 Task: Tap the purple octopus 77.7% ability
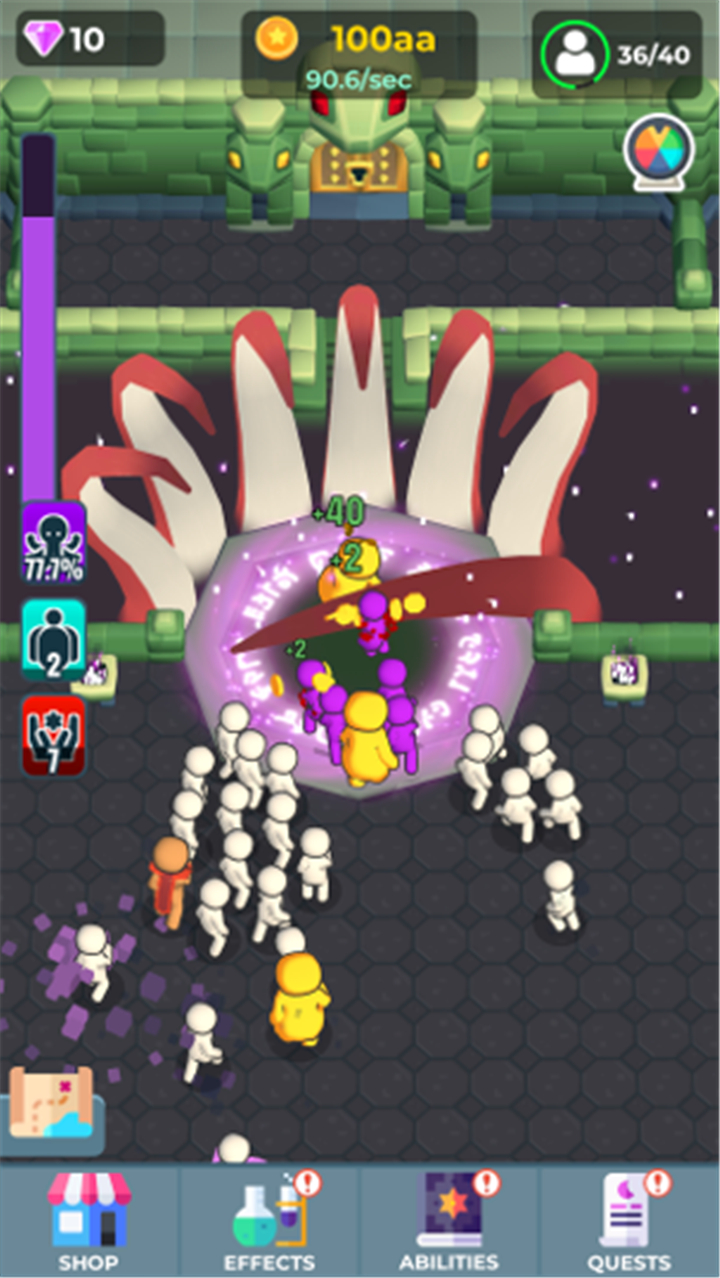54,543
